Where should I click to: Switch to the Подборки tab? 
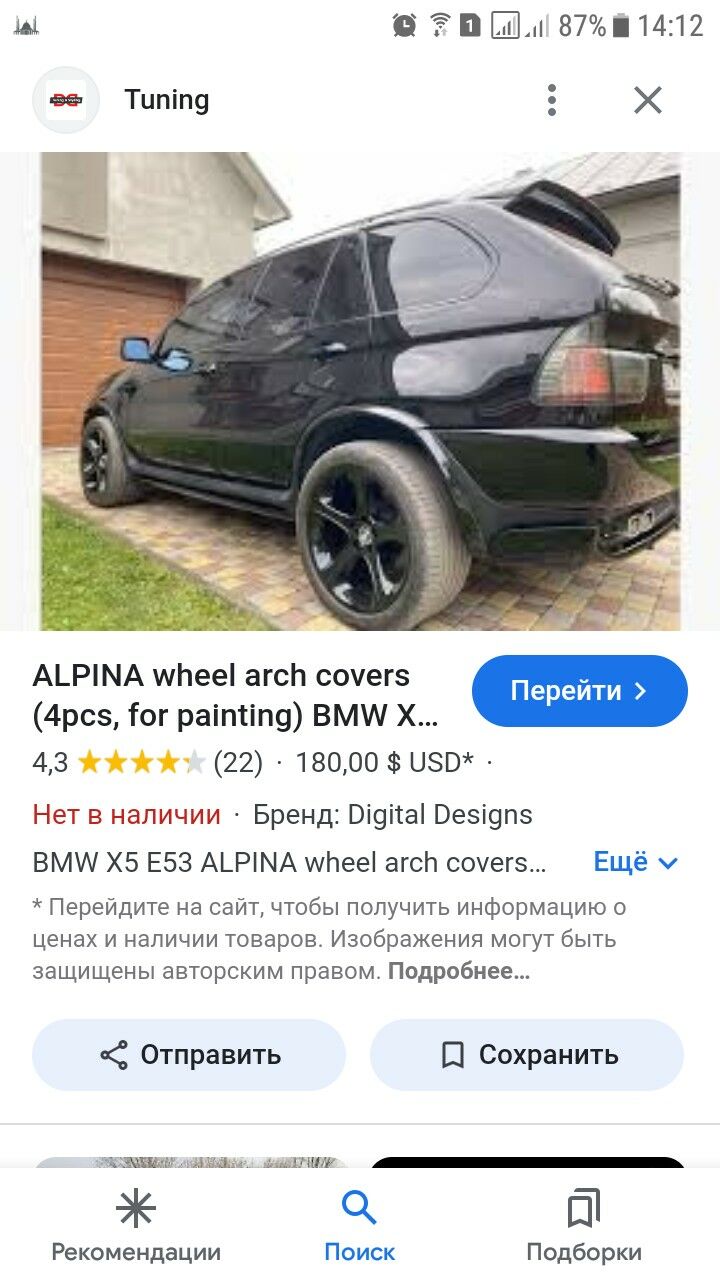coord(583,1226)
